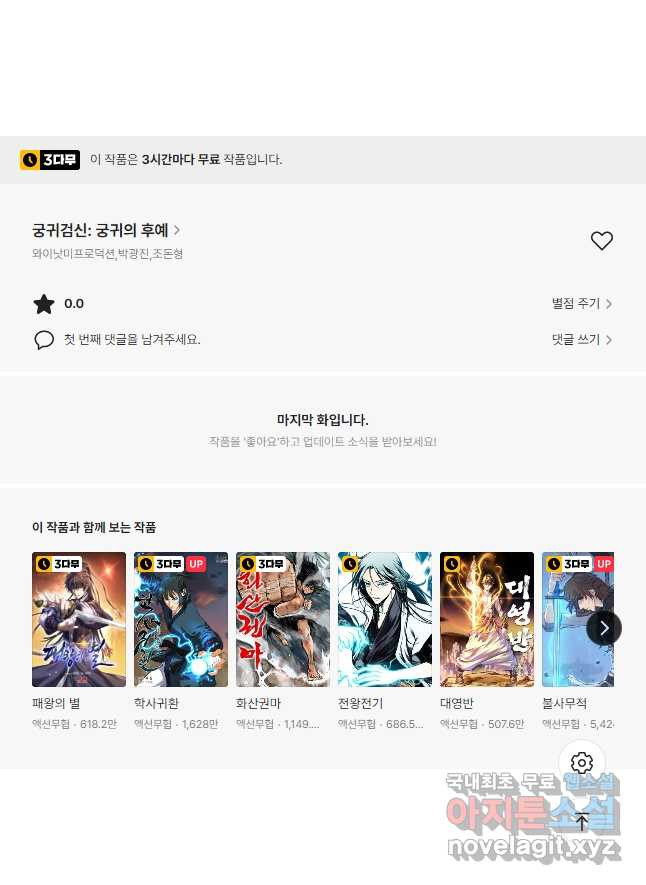Open the 불사무적 webtoon card
This screenshot has height=885, width=646.
tap(570, 619)
